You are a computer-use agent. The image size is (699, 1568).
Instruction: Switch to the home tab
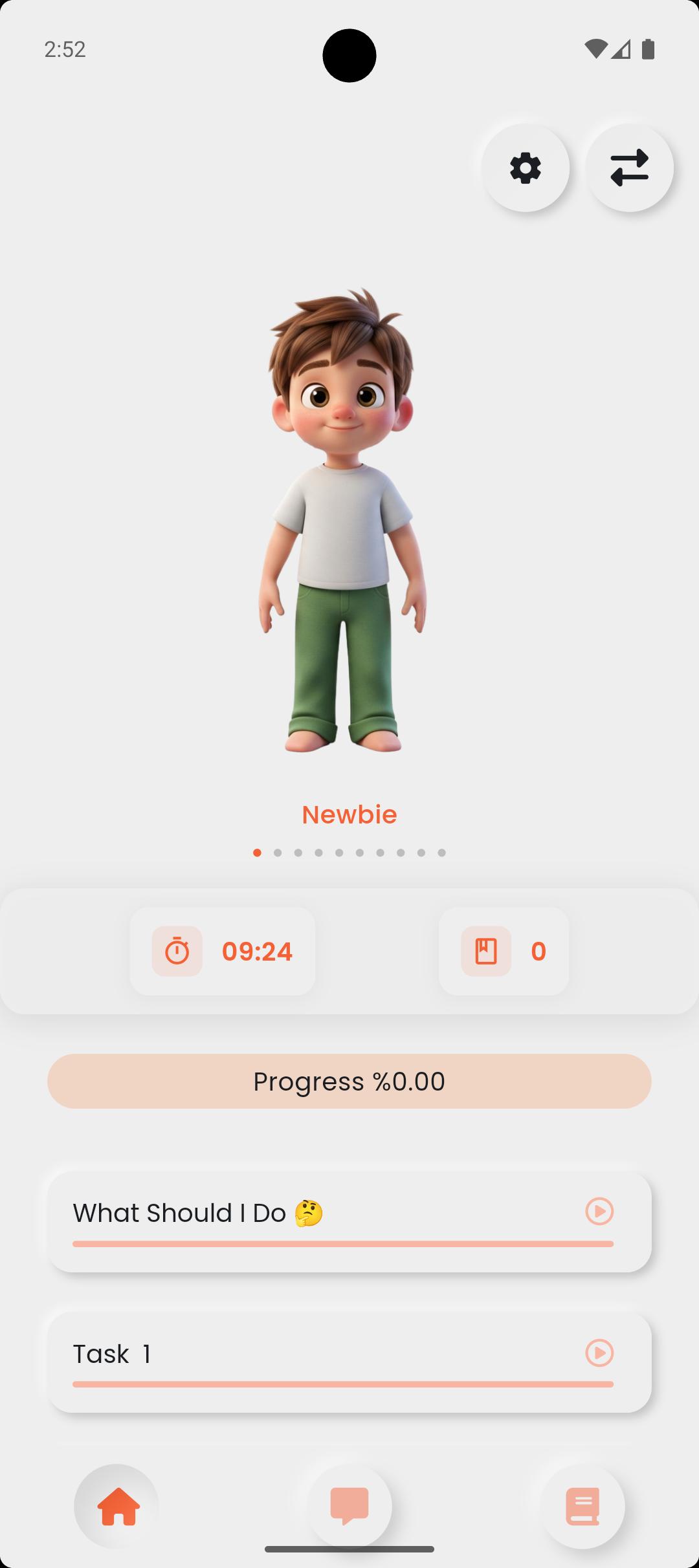click(118, 1506)
